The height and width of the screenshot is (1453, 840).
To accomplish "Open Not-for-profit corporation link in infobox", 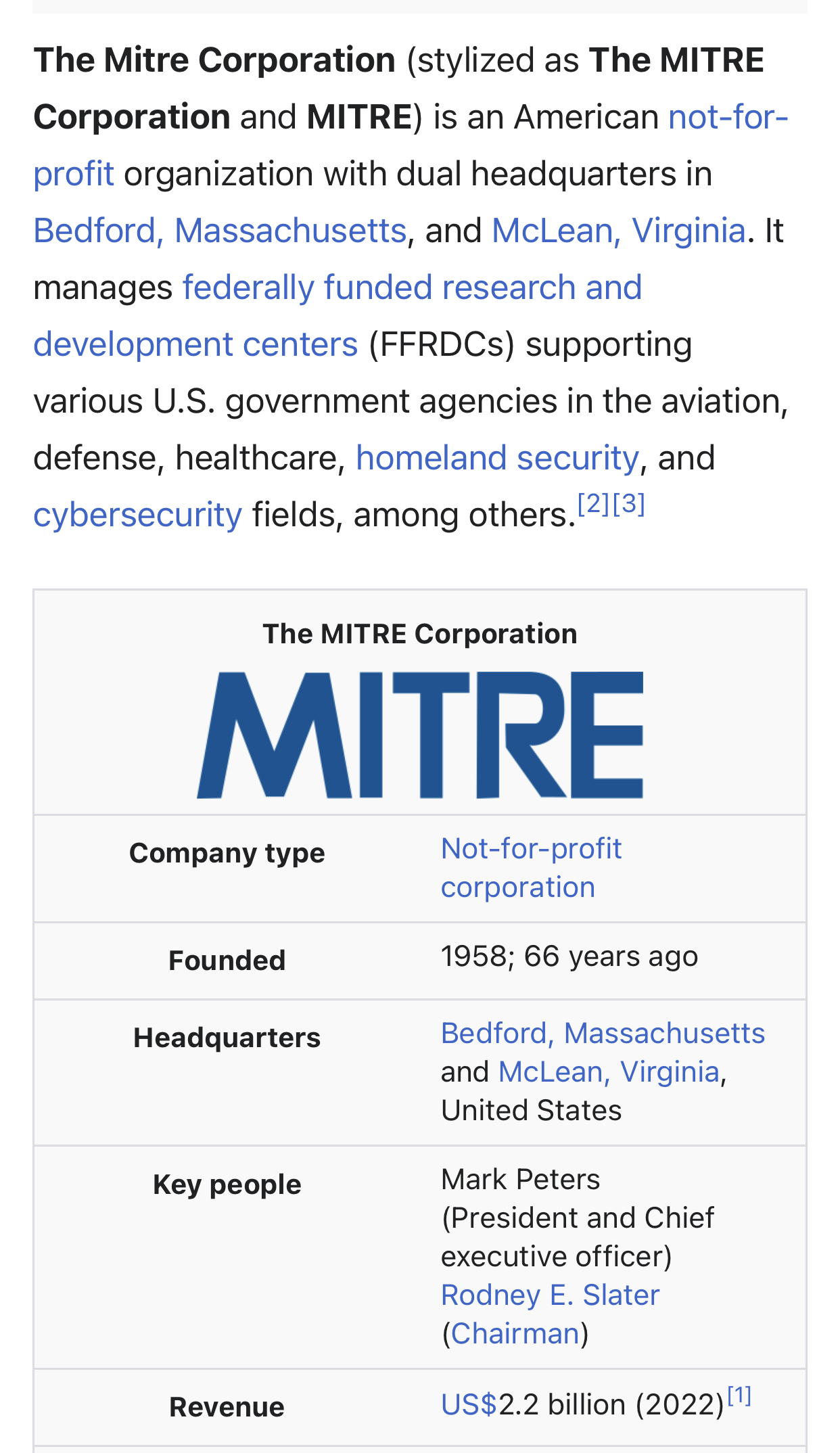I will click(531, 868).
